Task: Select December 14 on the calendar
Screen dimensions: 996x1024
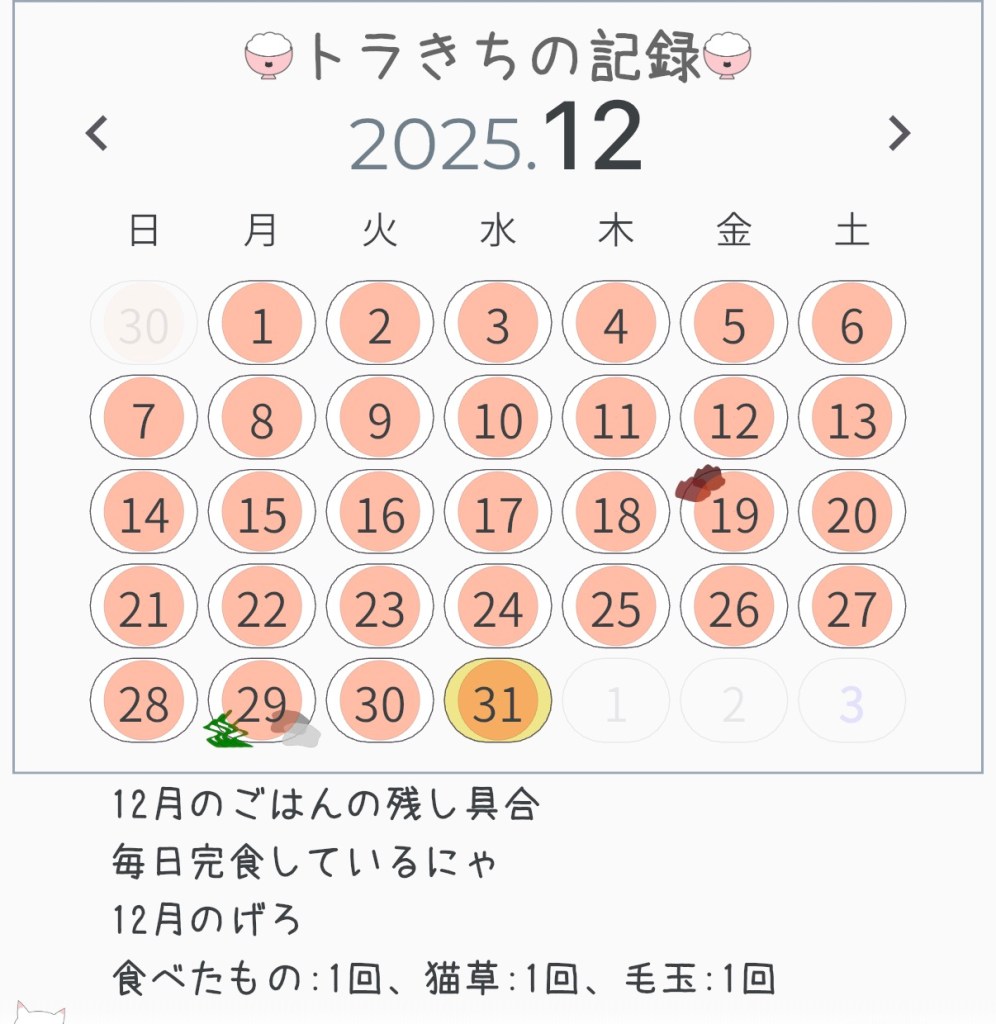Action: 143,513
